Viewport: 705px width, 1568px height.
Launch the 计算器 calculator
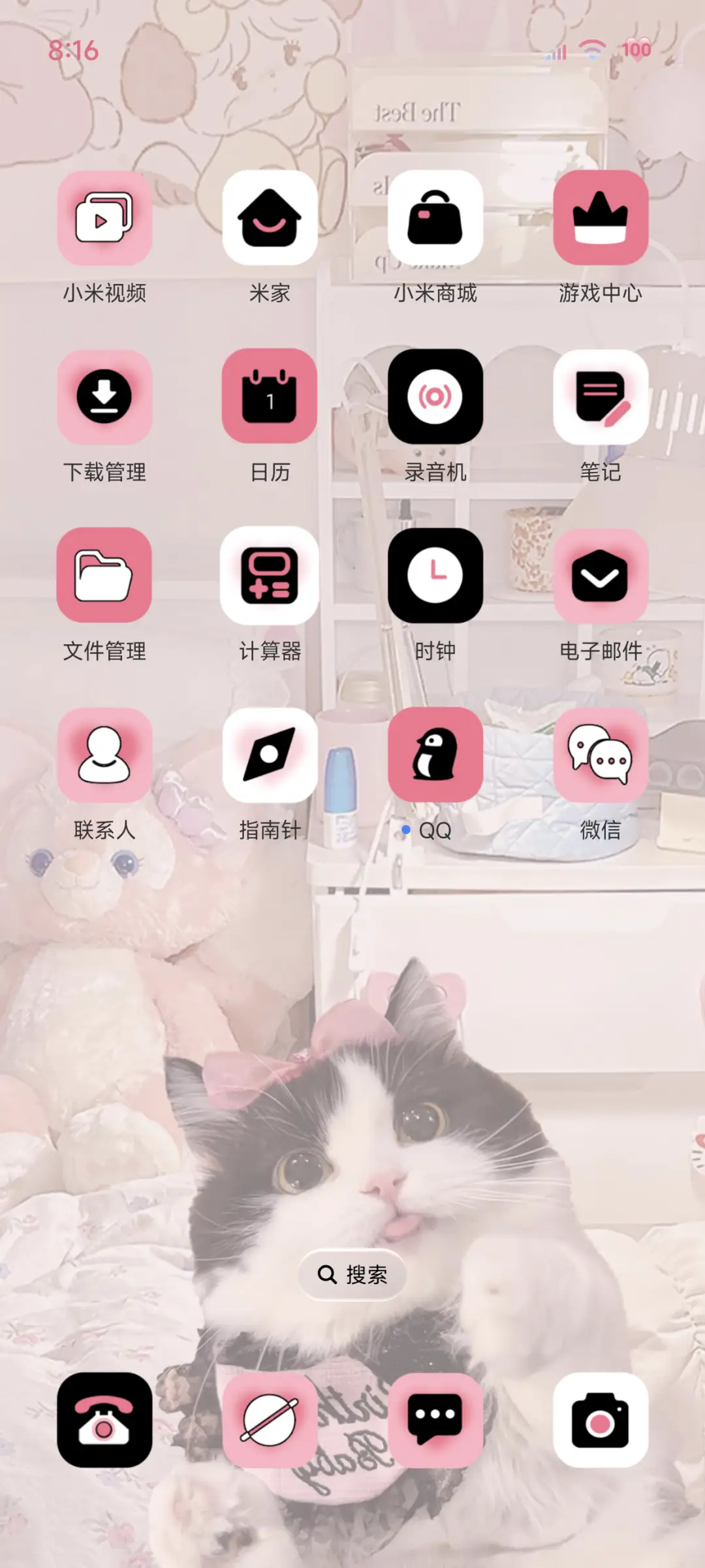pos(270,576)
